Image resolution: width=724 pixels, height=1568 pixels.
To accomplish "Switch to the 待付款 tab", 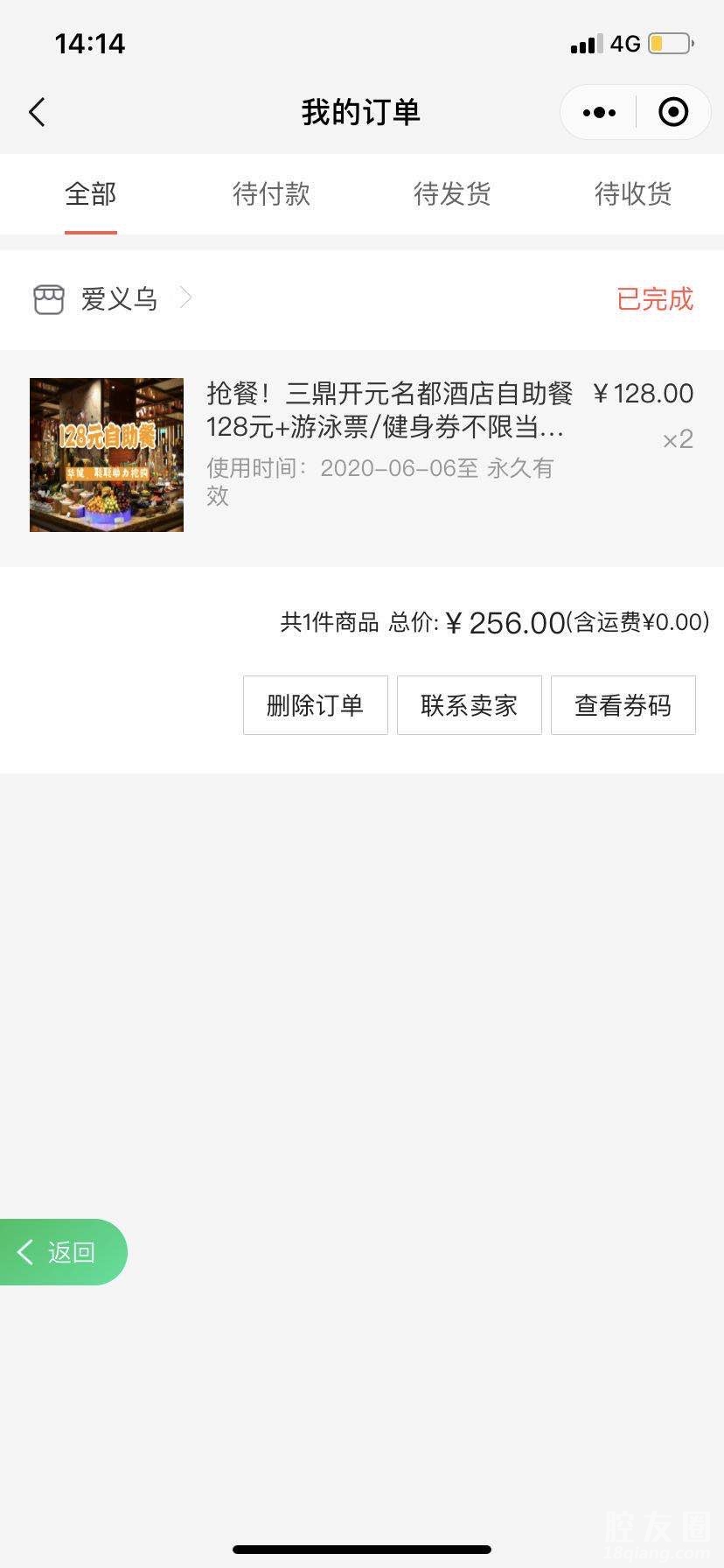I will (x=271, y=193).
